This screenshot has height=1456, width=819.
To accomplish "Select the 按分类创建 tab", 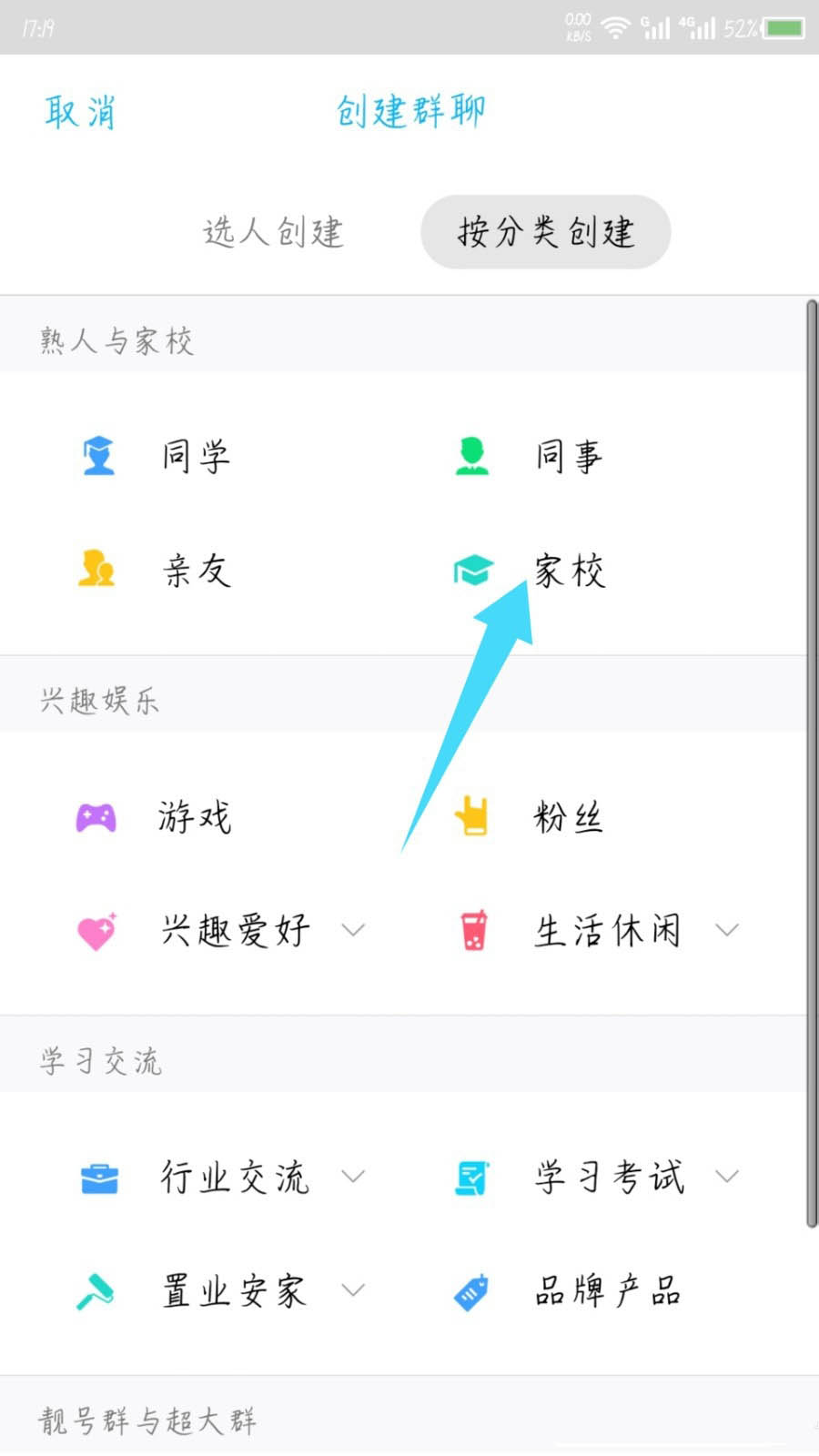I will [545, 232].
